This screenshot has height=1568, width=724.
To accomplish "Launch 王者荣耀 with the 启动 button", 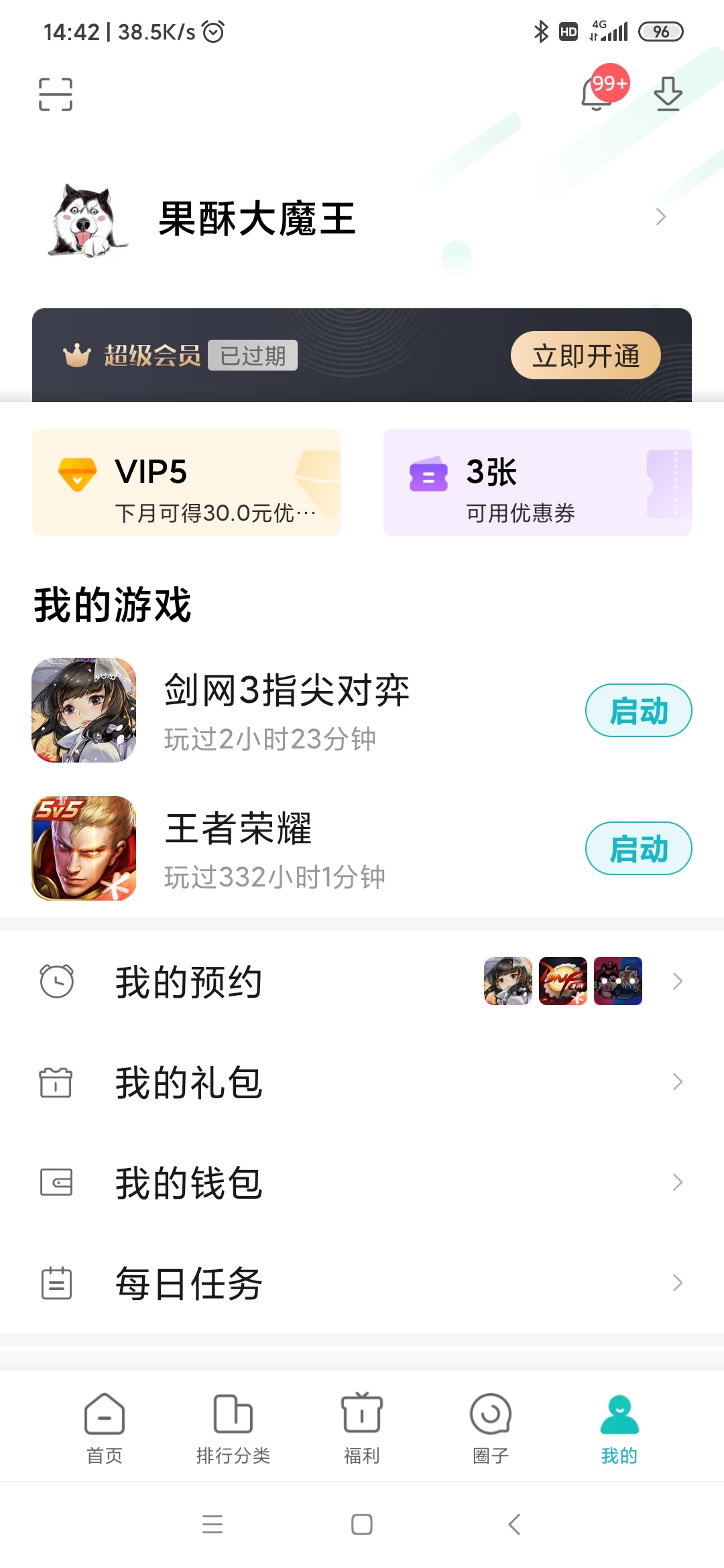I will (x=638, y=848).
